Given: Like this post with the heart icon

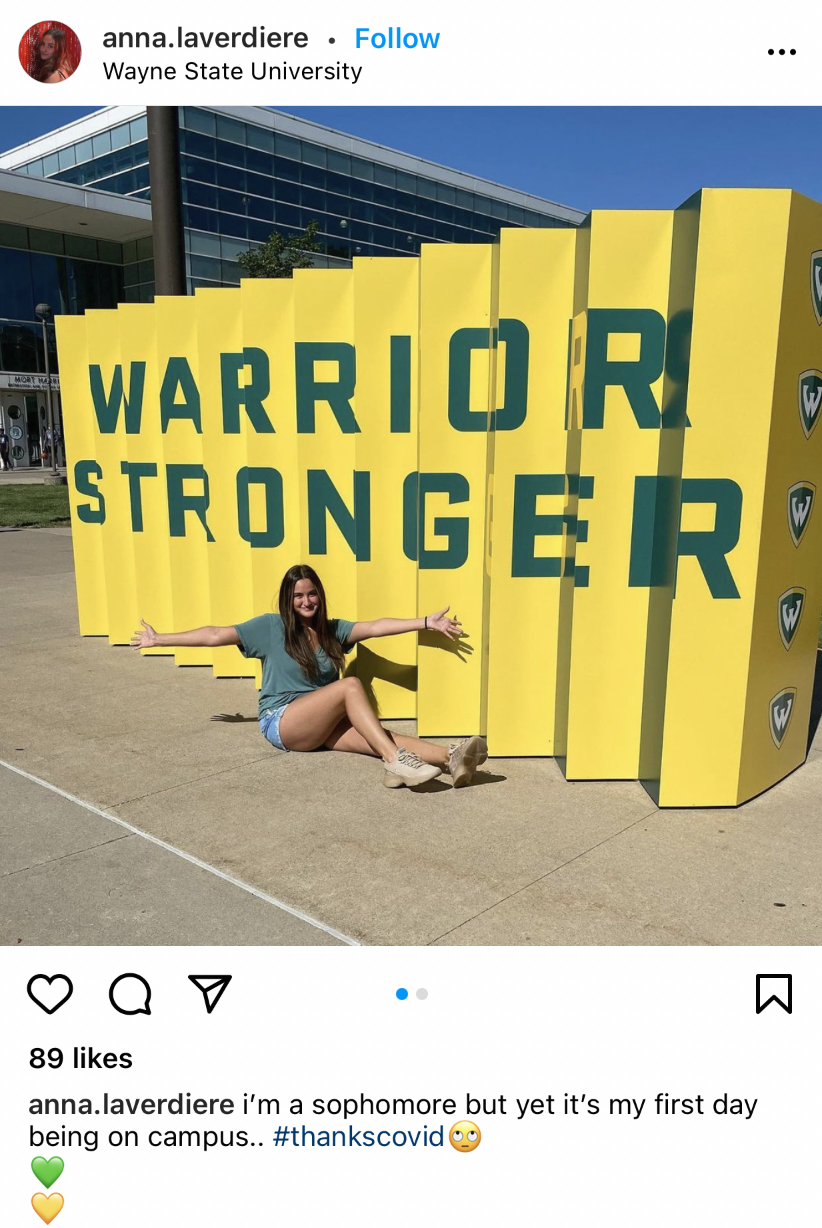Looking at the screenshot, I should [50, 994].
